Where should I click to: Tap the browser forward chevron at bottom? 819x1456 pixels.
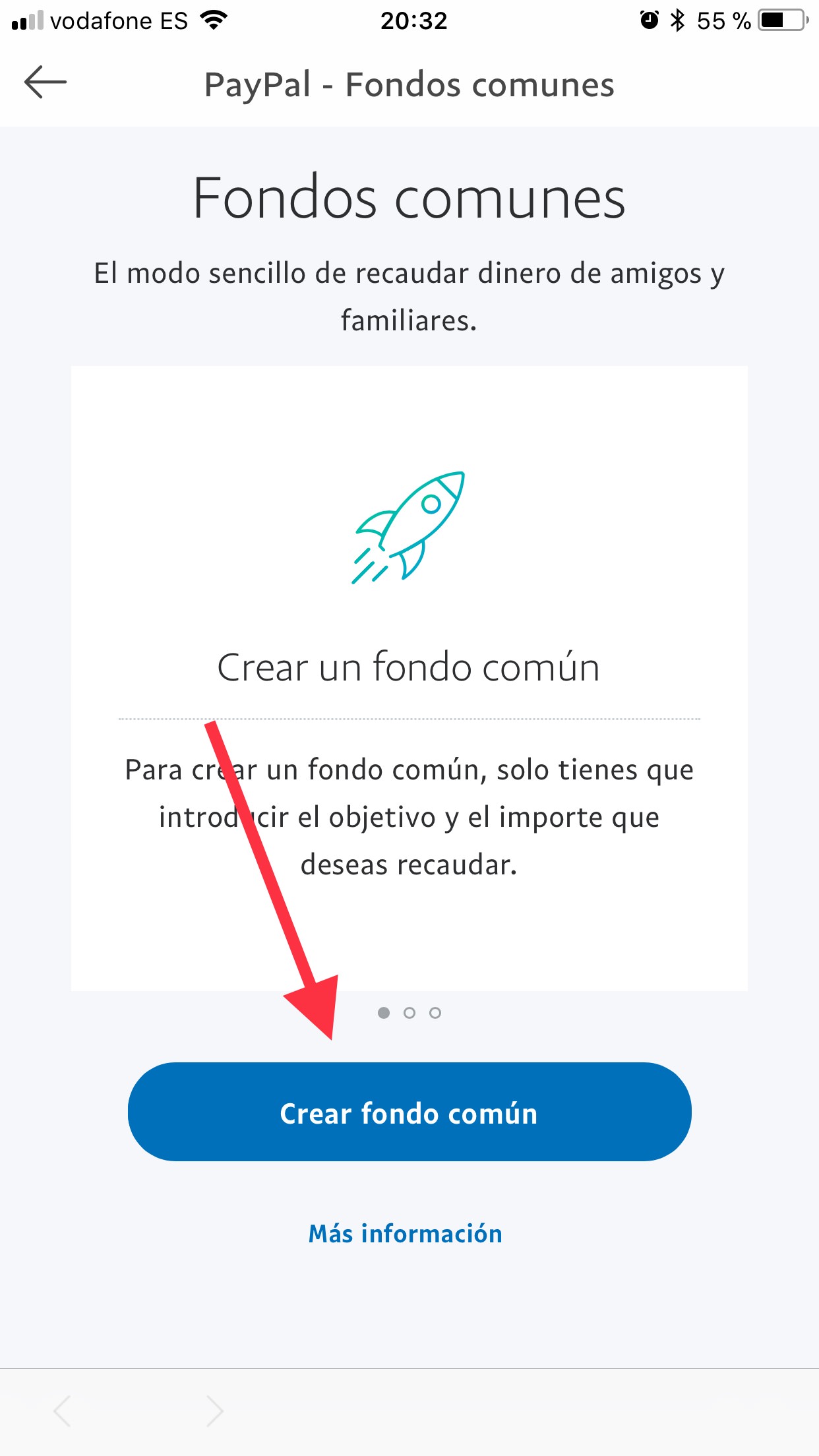[214, 1411]
